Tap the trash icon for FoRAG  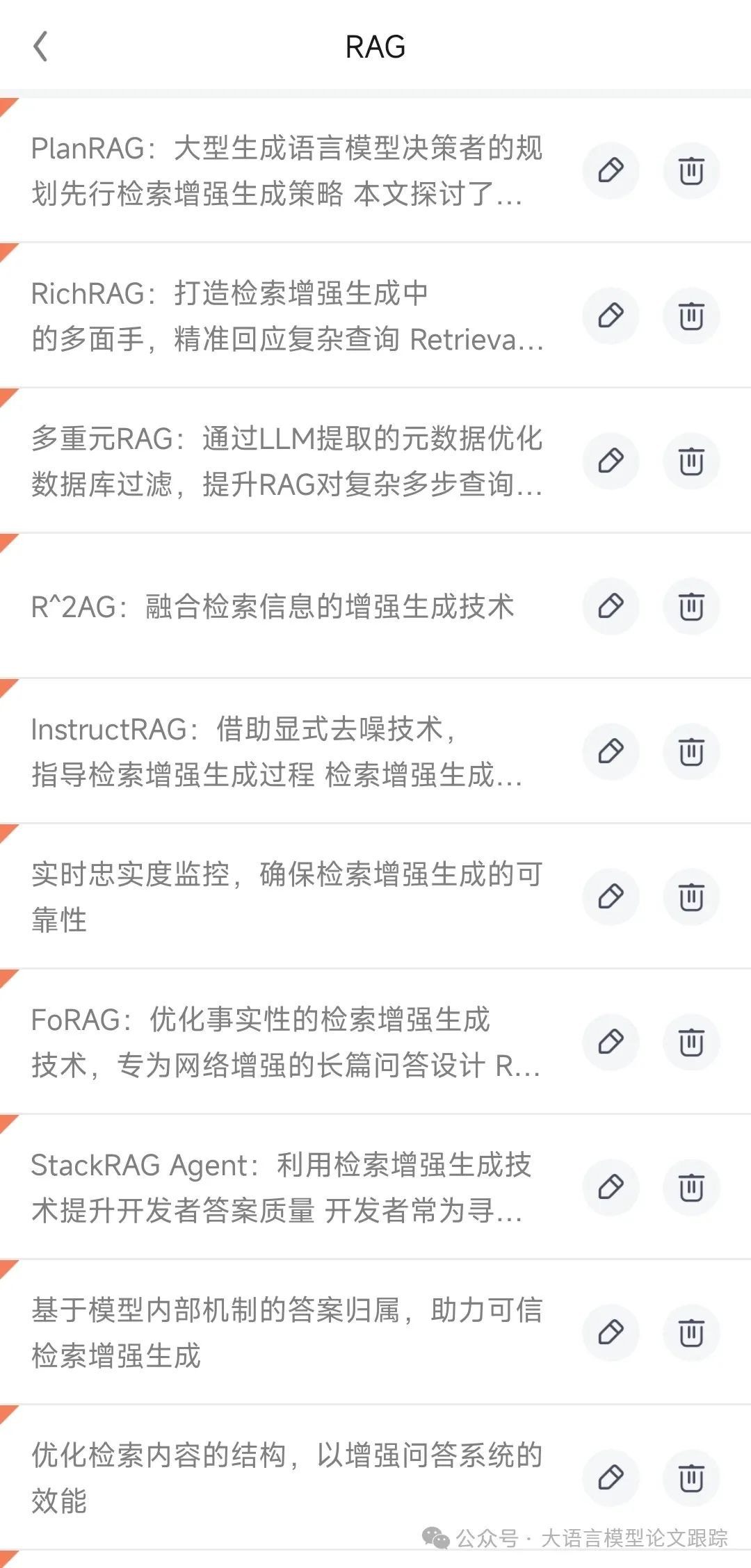click(x=691, y=1042)
